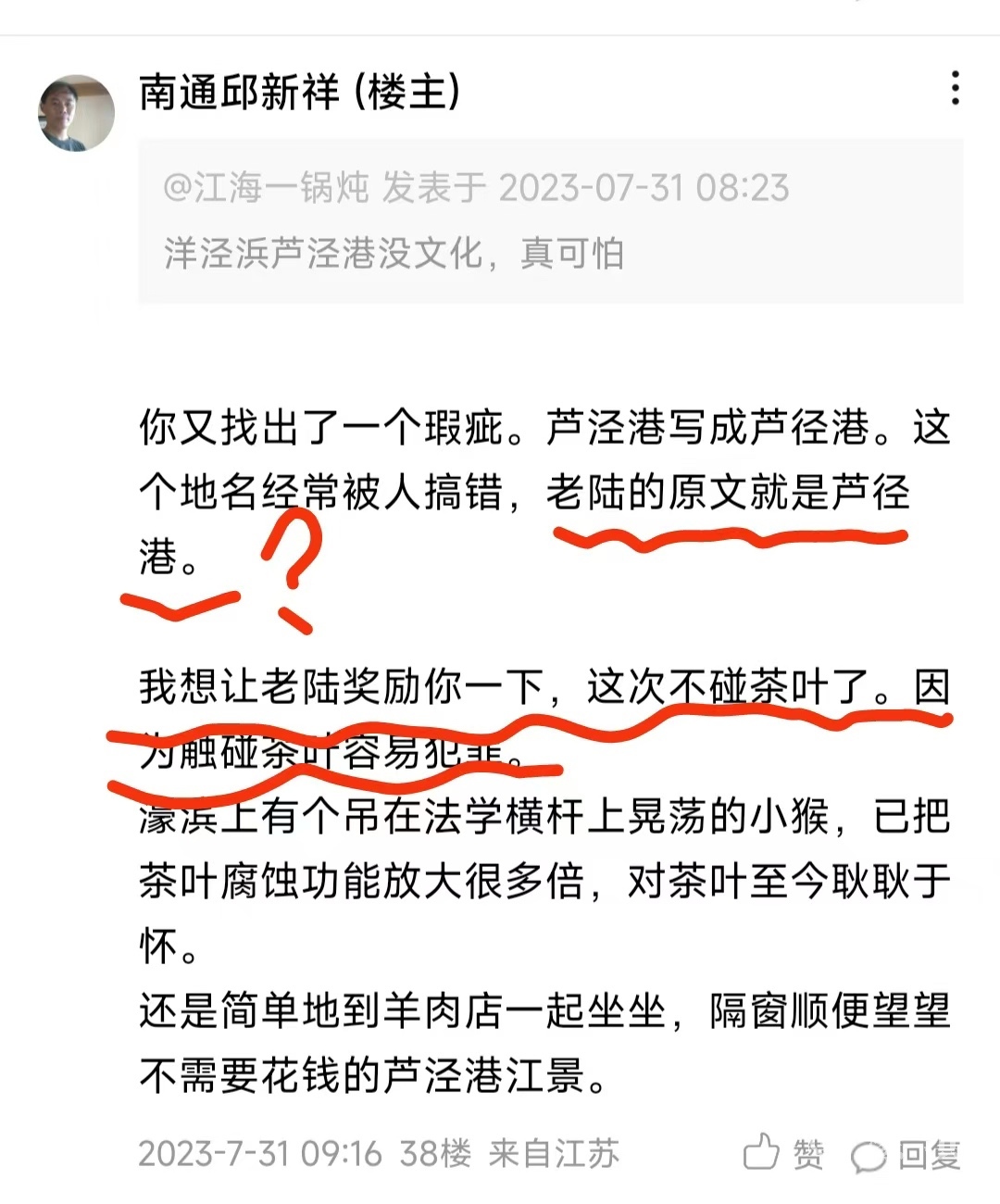Reply to this post with 回复
The height and width of the screenshot is (1204, 1000).
click(x=906, y=1155)
